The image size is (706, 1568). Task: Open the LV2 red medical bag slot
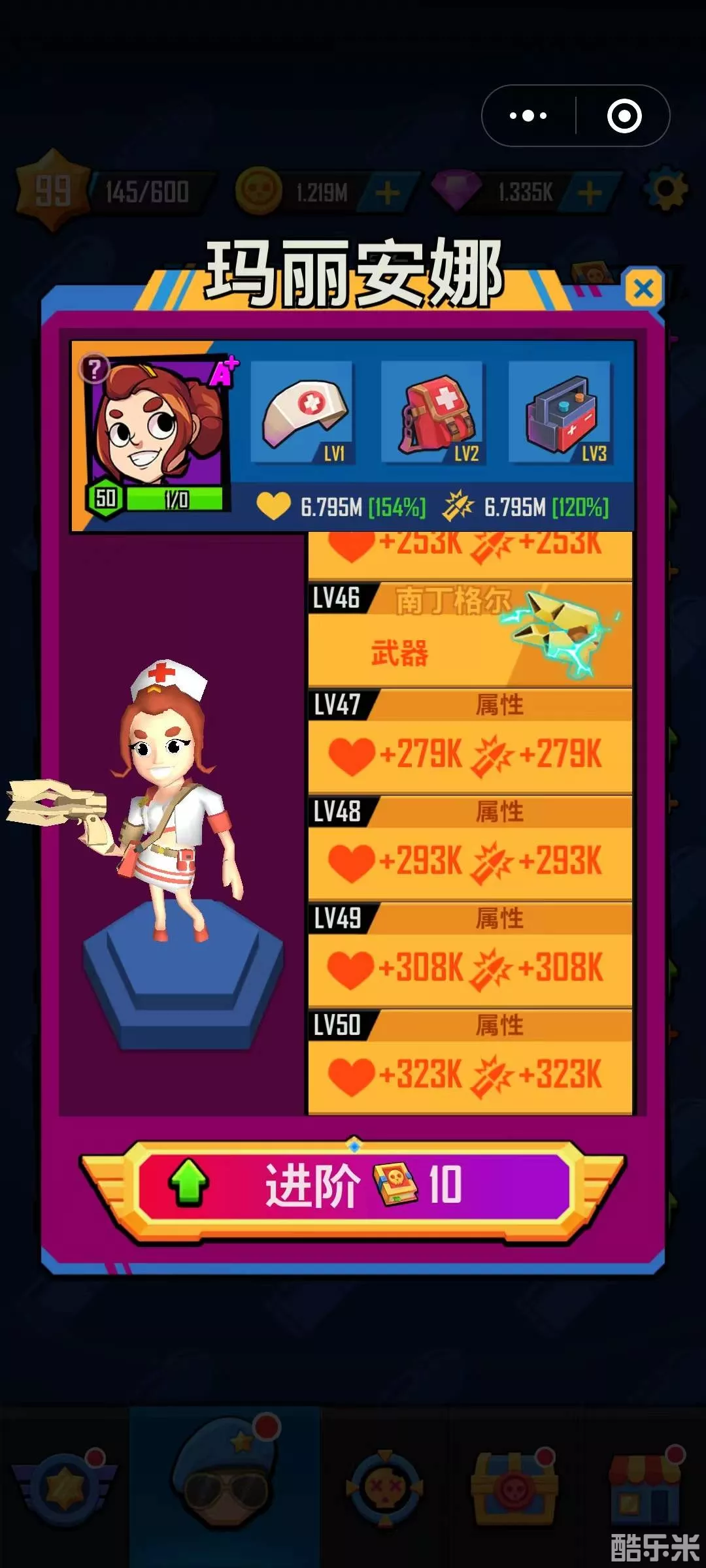click(433, 412)
